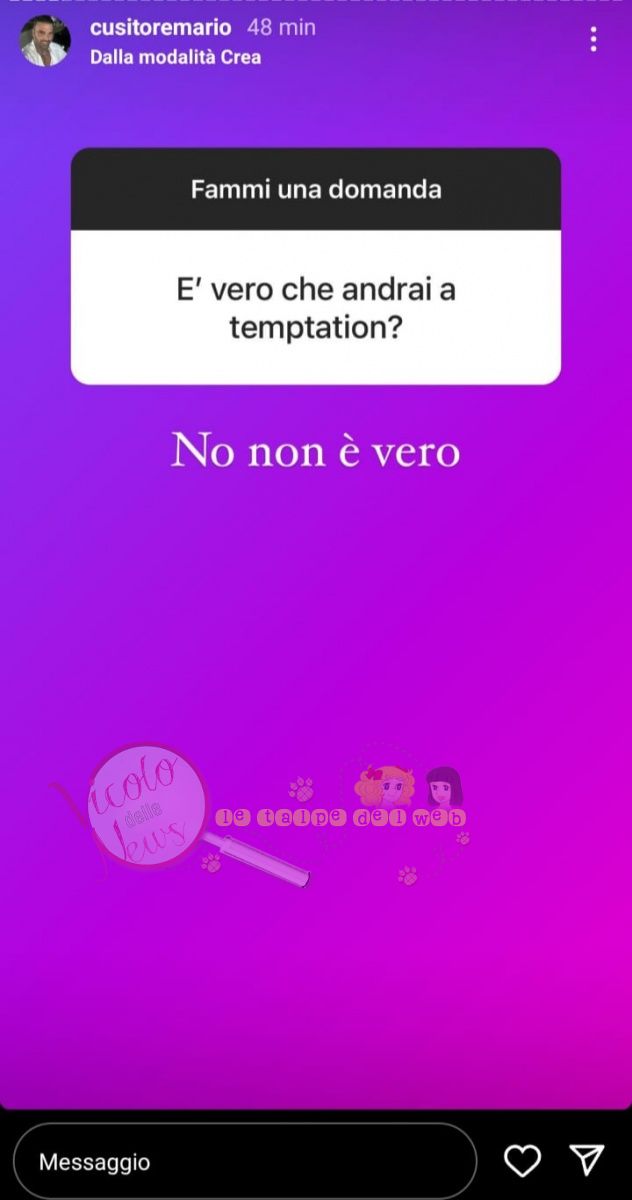Open cusitoremario's profile picture

45,41
